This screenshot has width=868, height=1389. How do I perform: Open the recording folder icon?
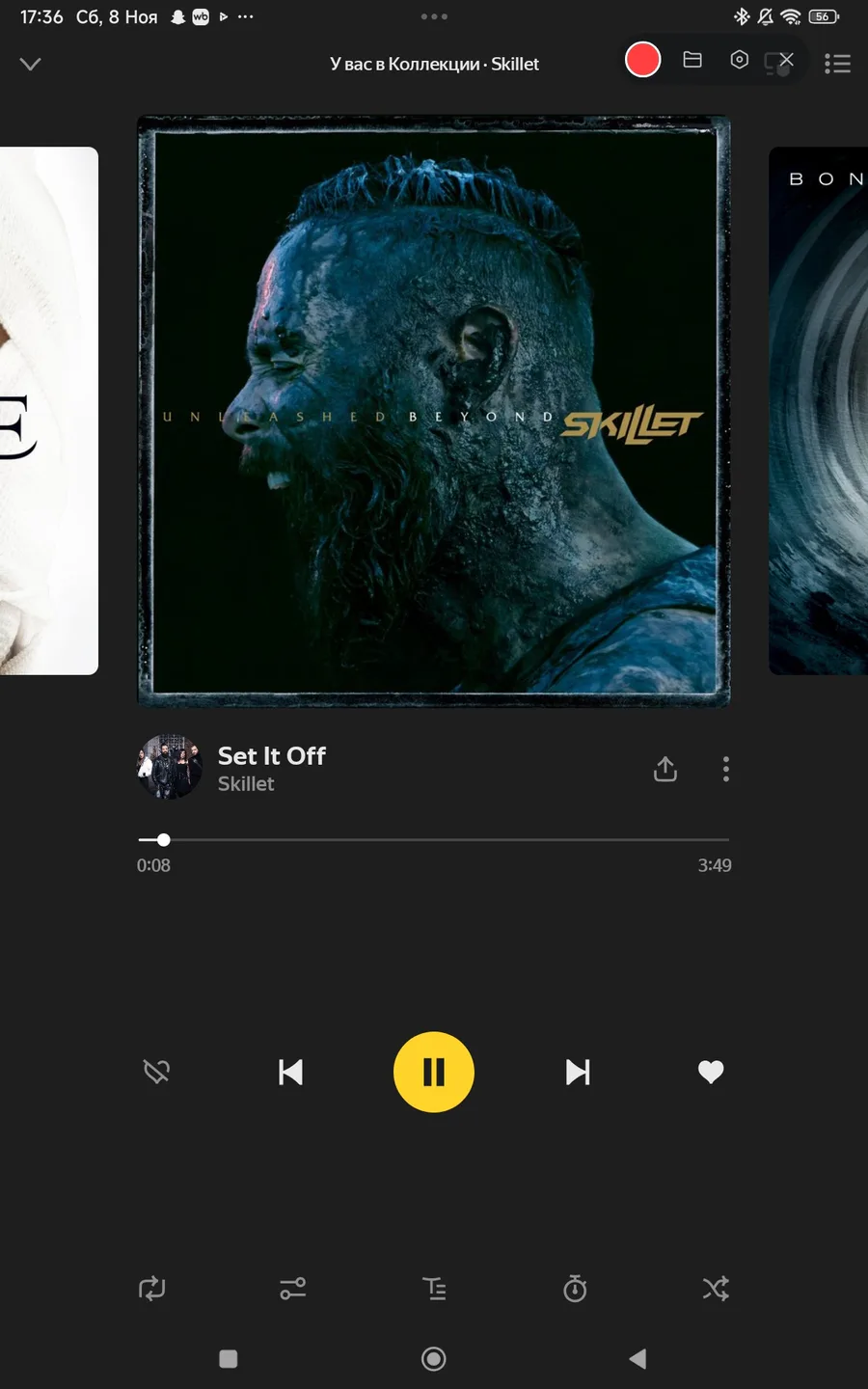coord(692,60)
